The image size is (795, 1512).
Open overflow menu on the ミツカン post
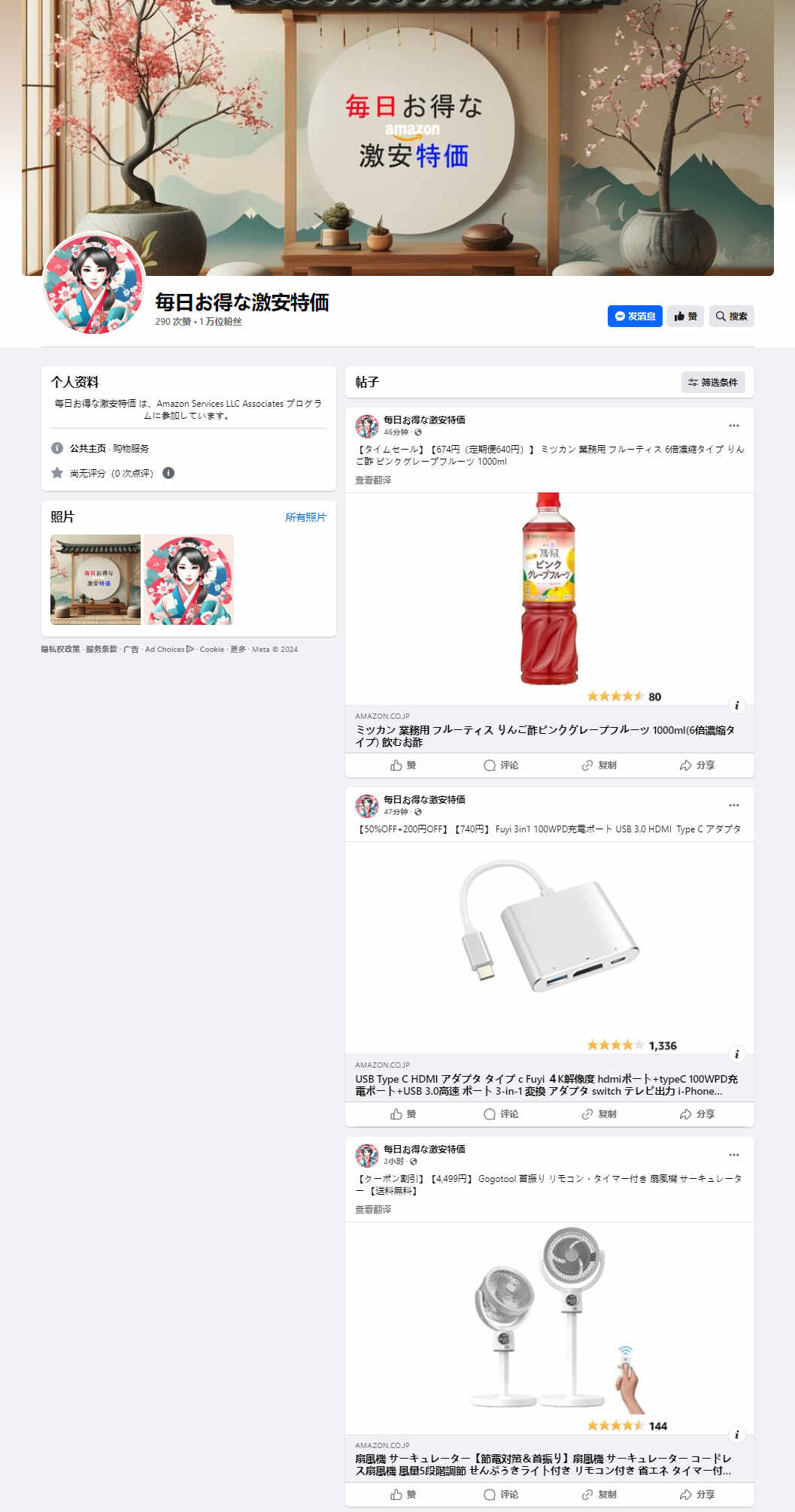[x=733, y=426]
